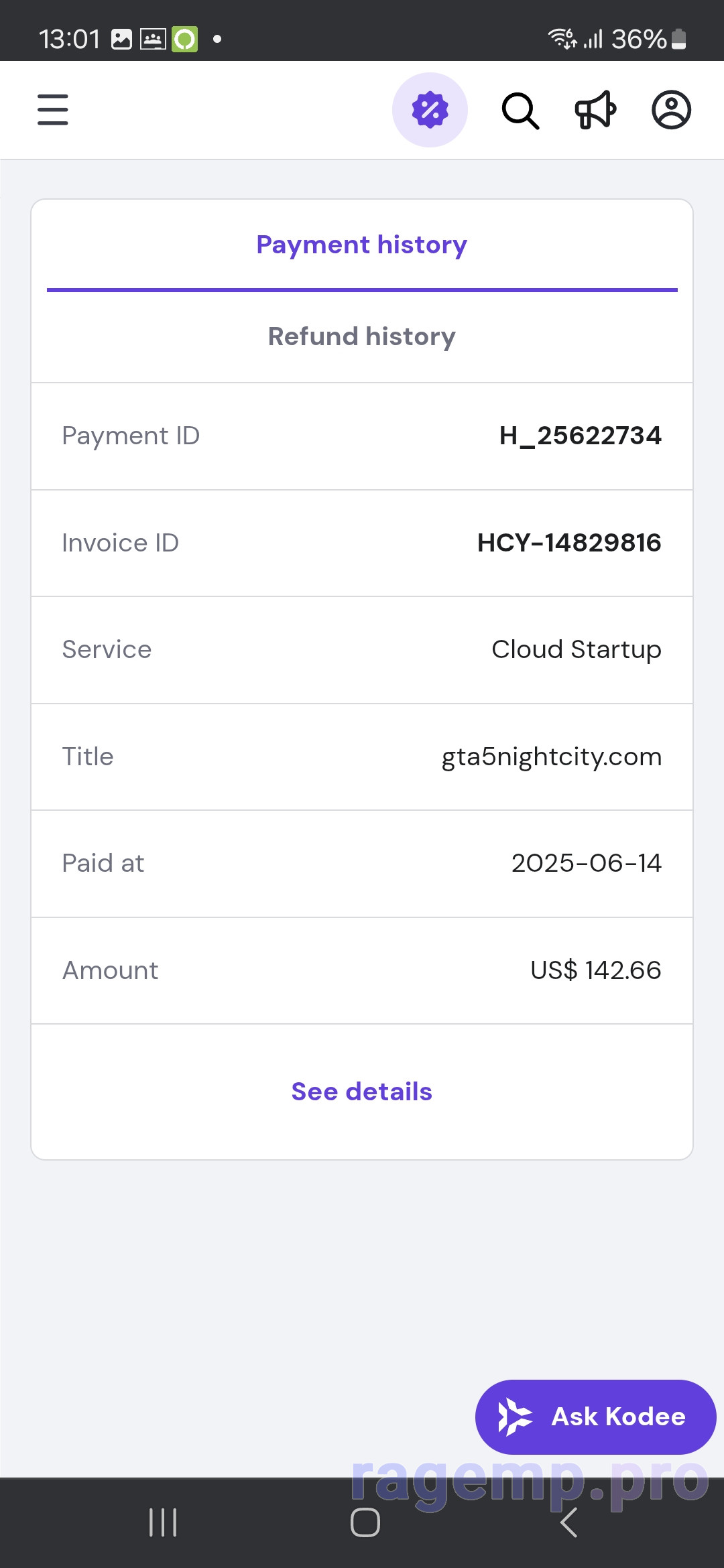Open the announcements megaphone icon
724x1568 pixels.
point(595,110)
